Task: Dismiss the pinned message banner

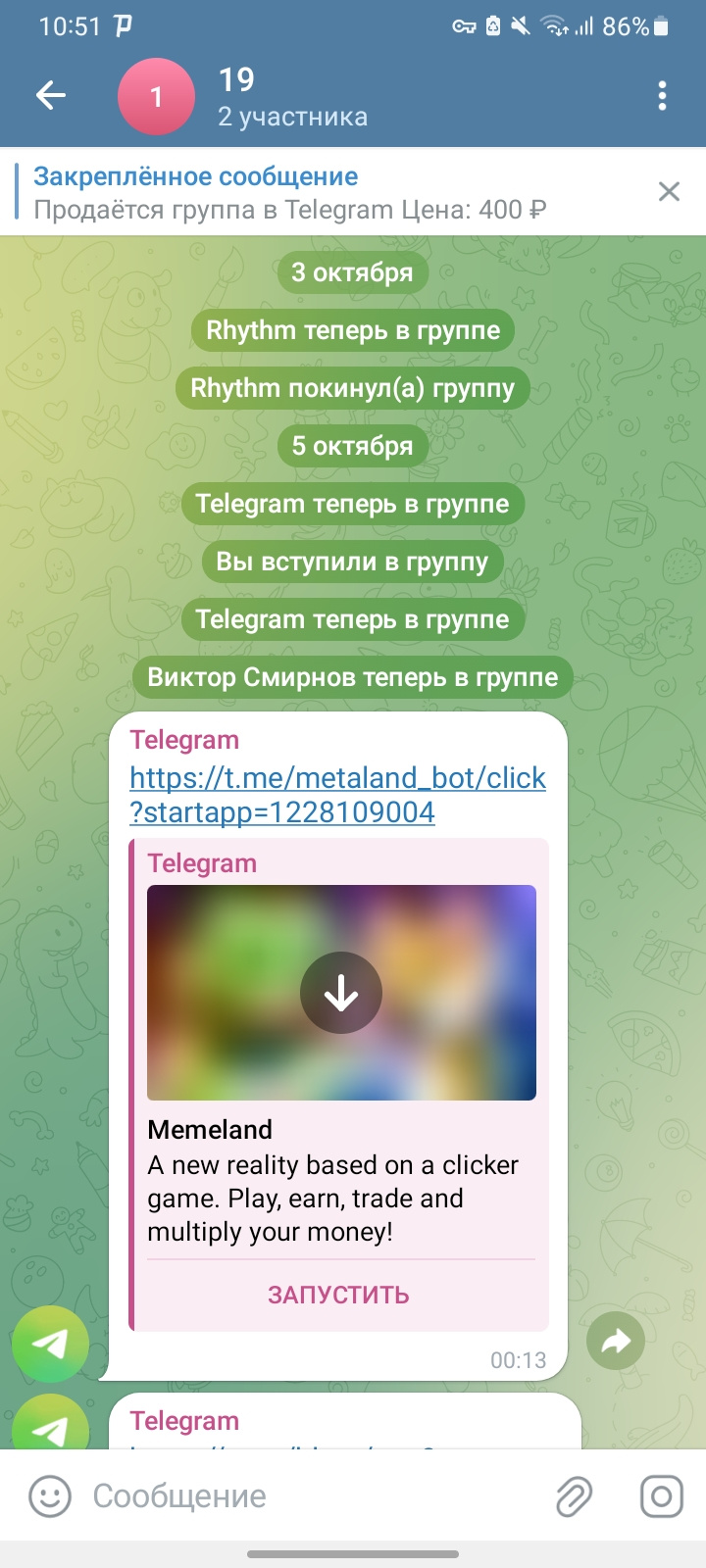Action: coord(669,191)
